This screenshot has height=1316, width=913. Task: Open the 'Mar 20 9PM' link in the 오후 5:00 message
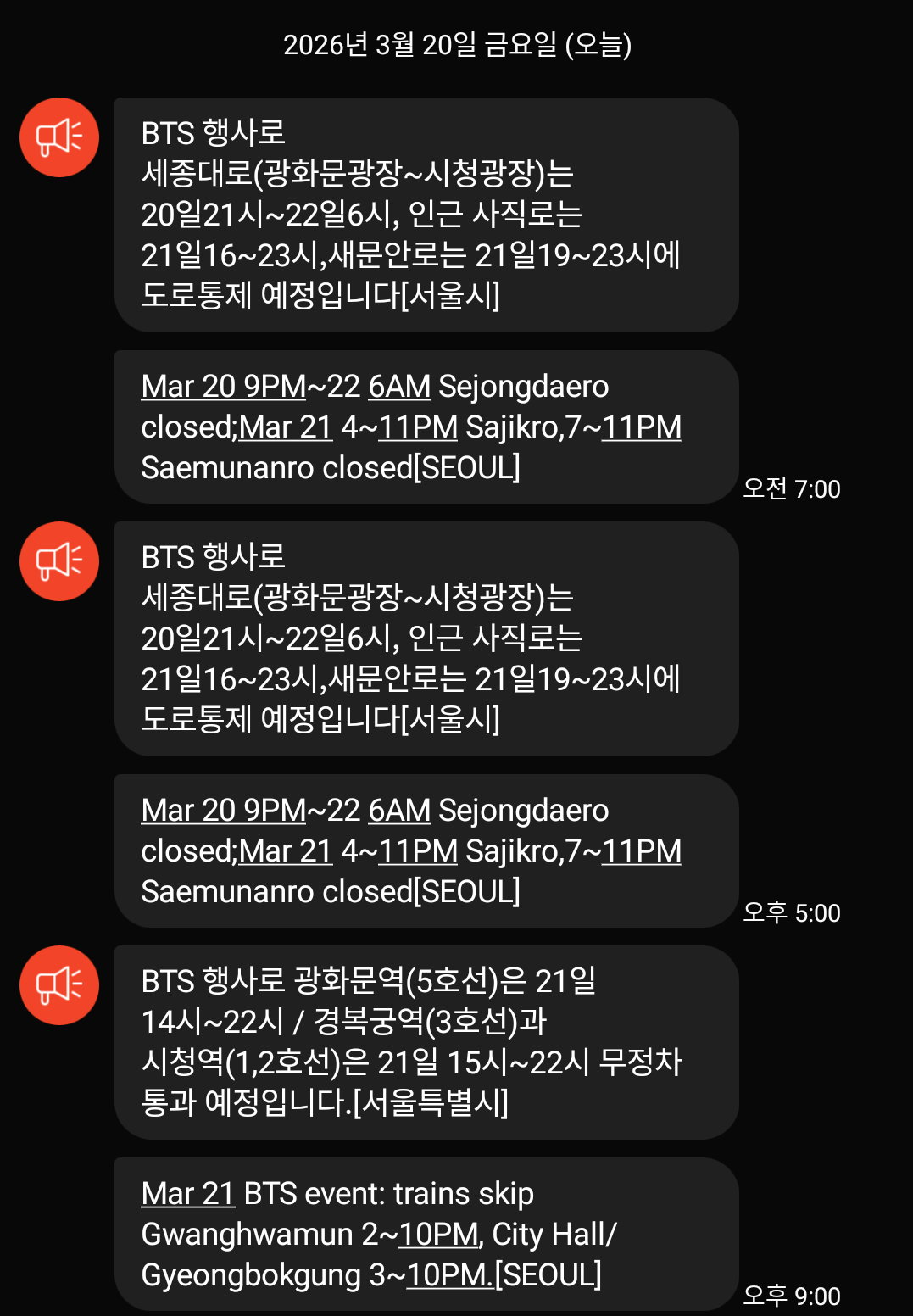pyautogui.click(x=223, y=811)
